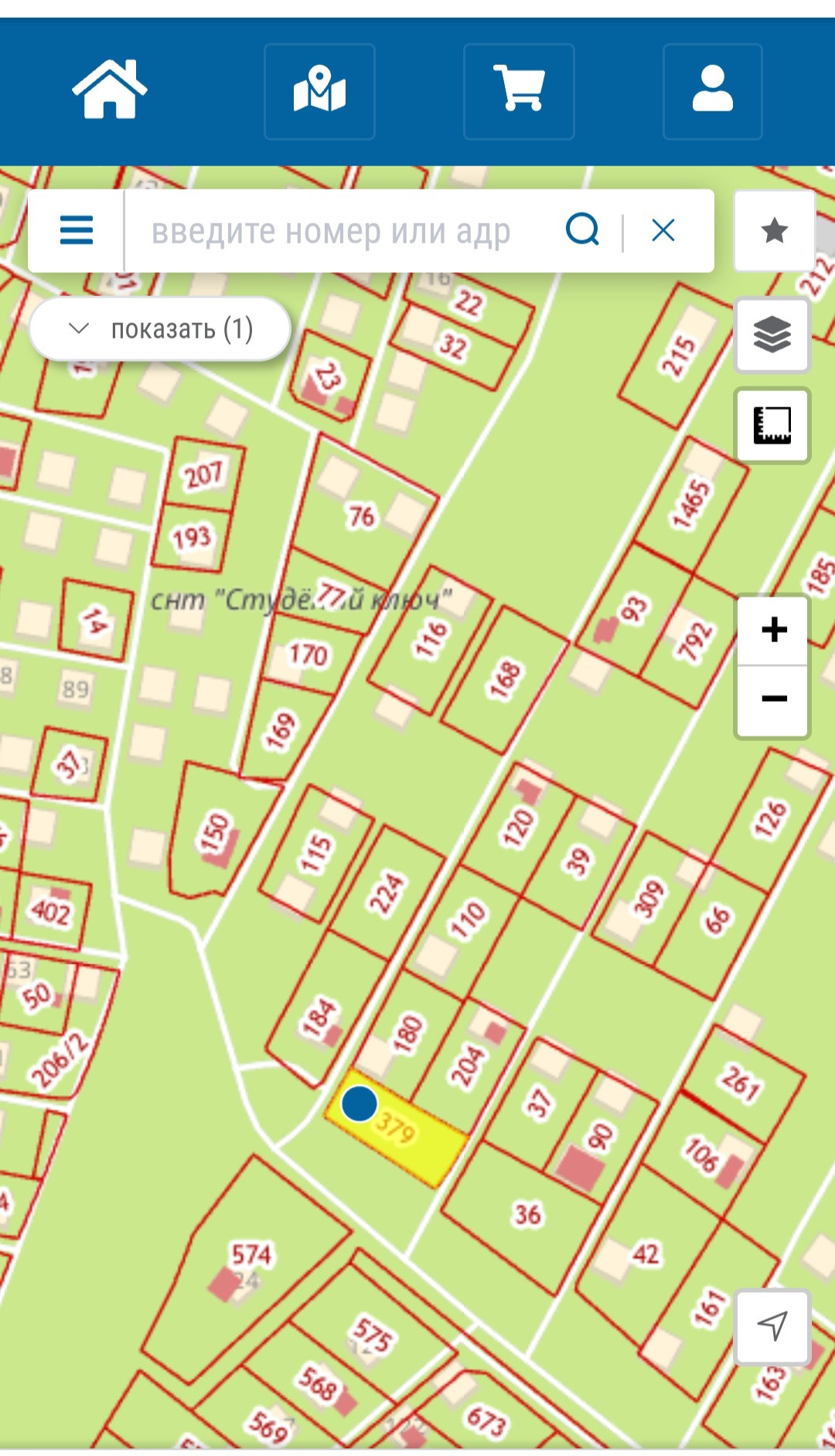Open favorites star button

click(774, 230)
